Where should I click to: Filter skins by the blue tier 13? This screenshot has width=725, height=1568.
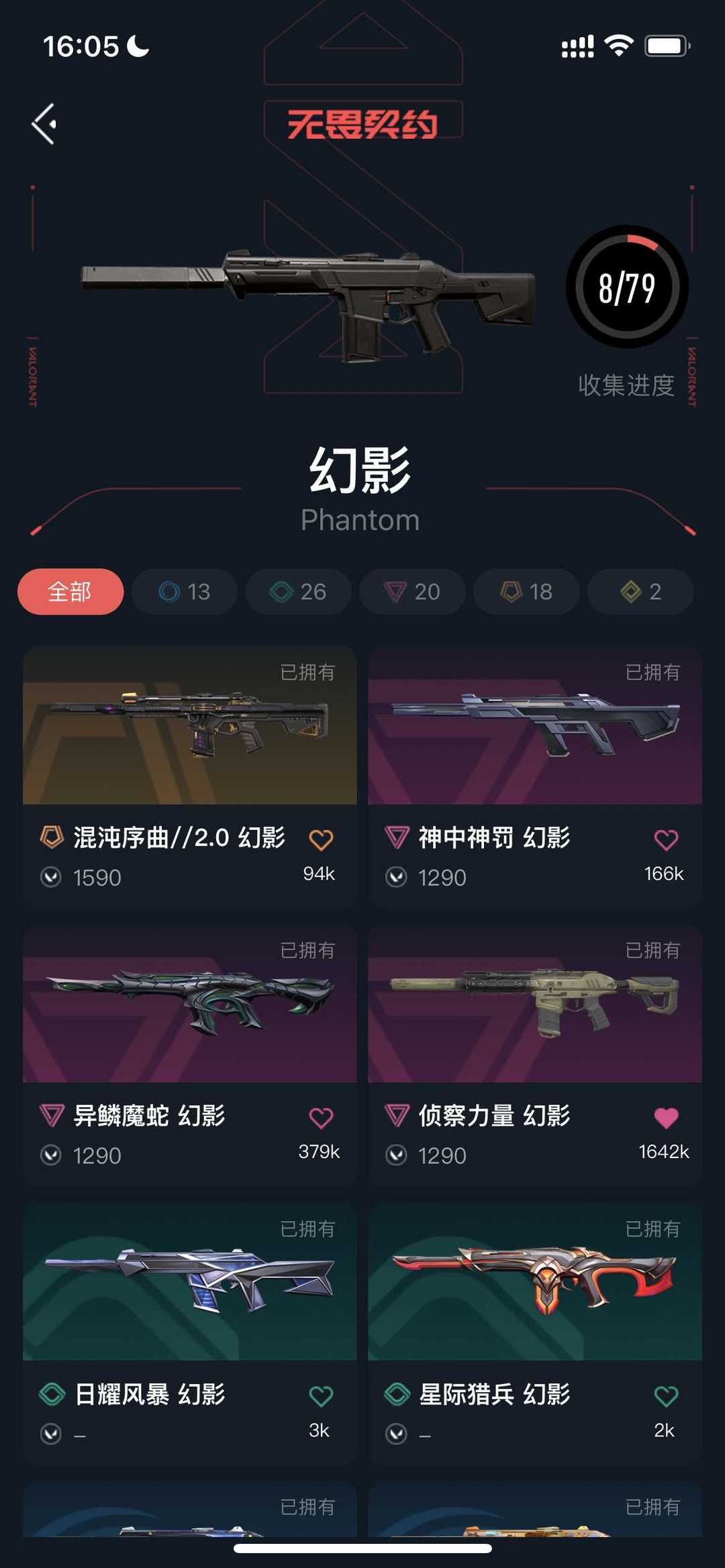185,592
